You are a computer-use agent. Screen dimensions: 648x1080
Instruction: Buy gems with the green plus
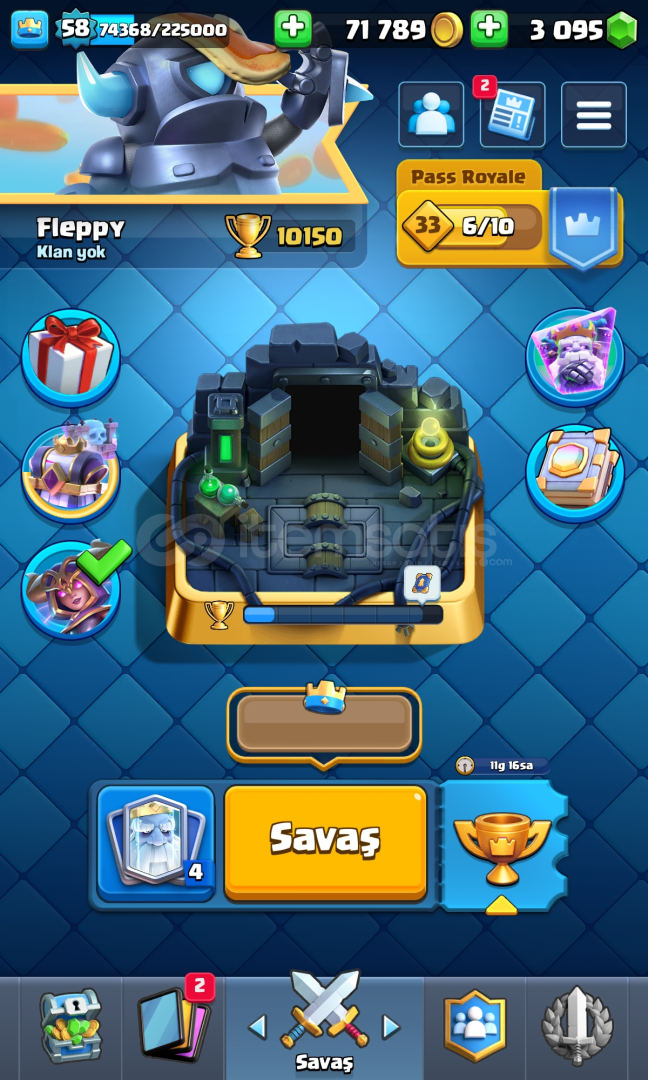point(489,29)
